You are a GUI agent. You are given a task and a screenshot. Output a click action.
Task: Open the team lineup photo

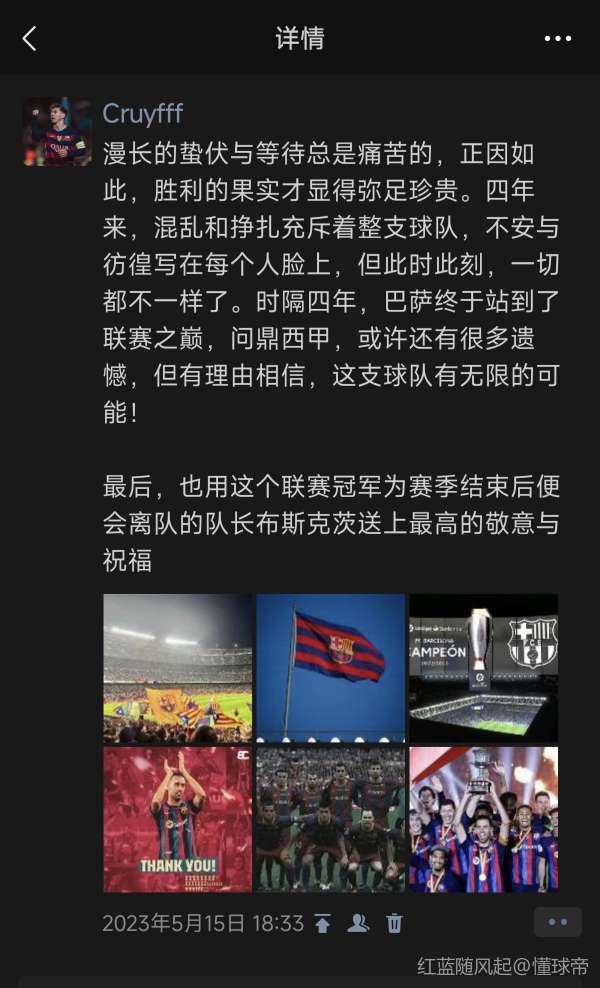click(x=330, y=819)
